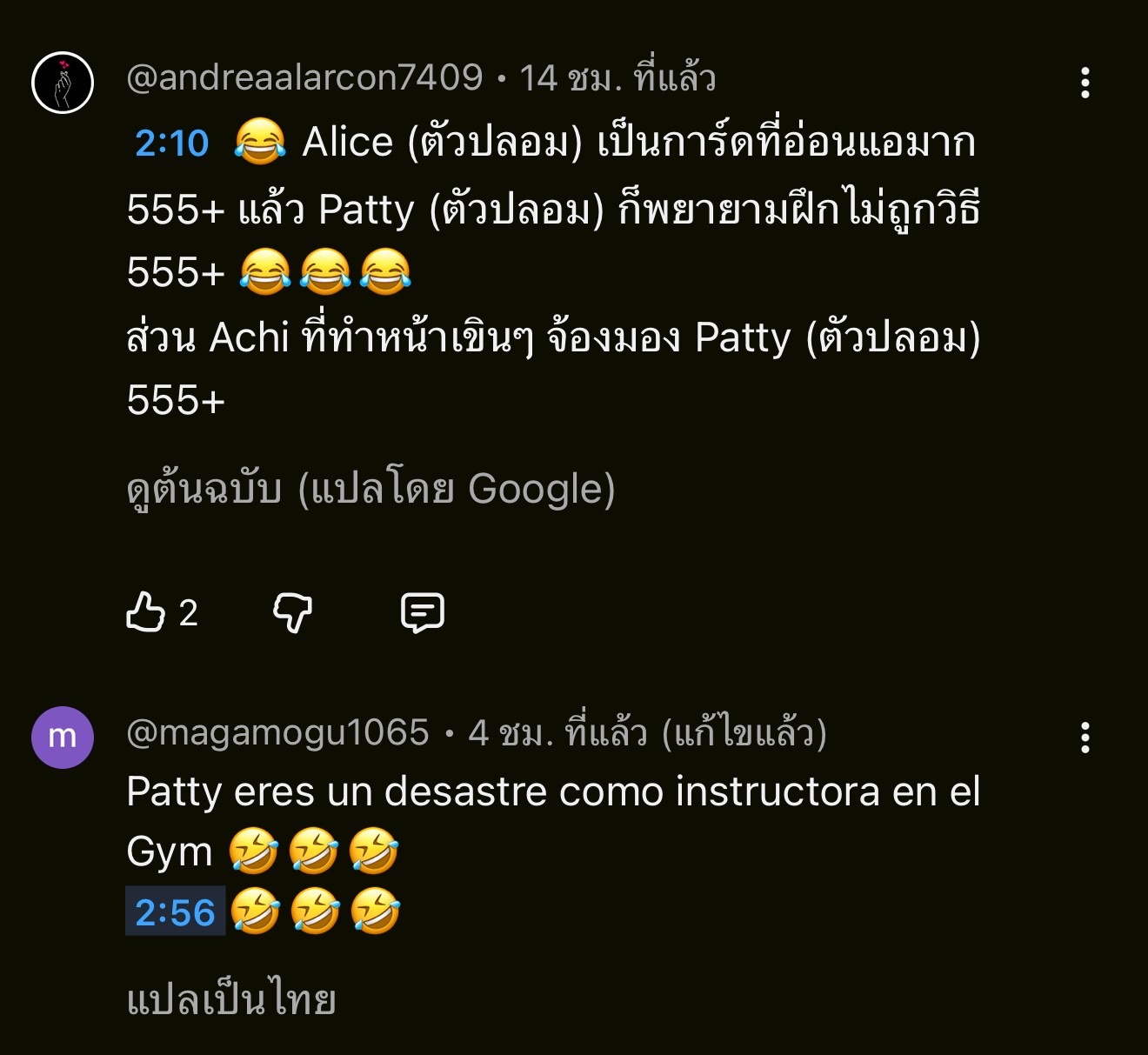The height and width of the screenshot is (1055, 1148).
Task: Open the @andreaalarcon7409 username link
Action: 304,78
